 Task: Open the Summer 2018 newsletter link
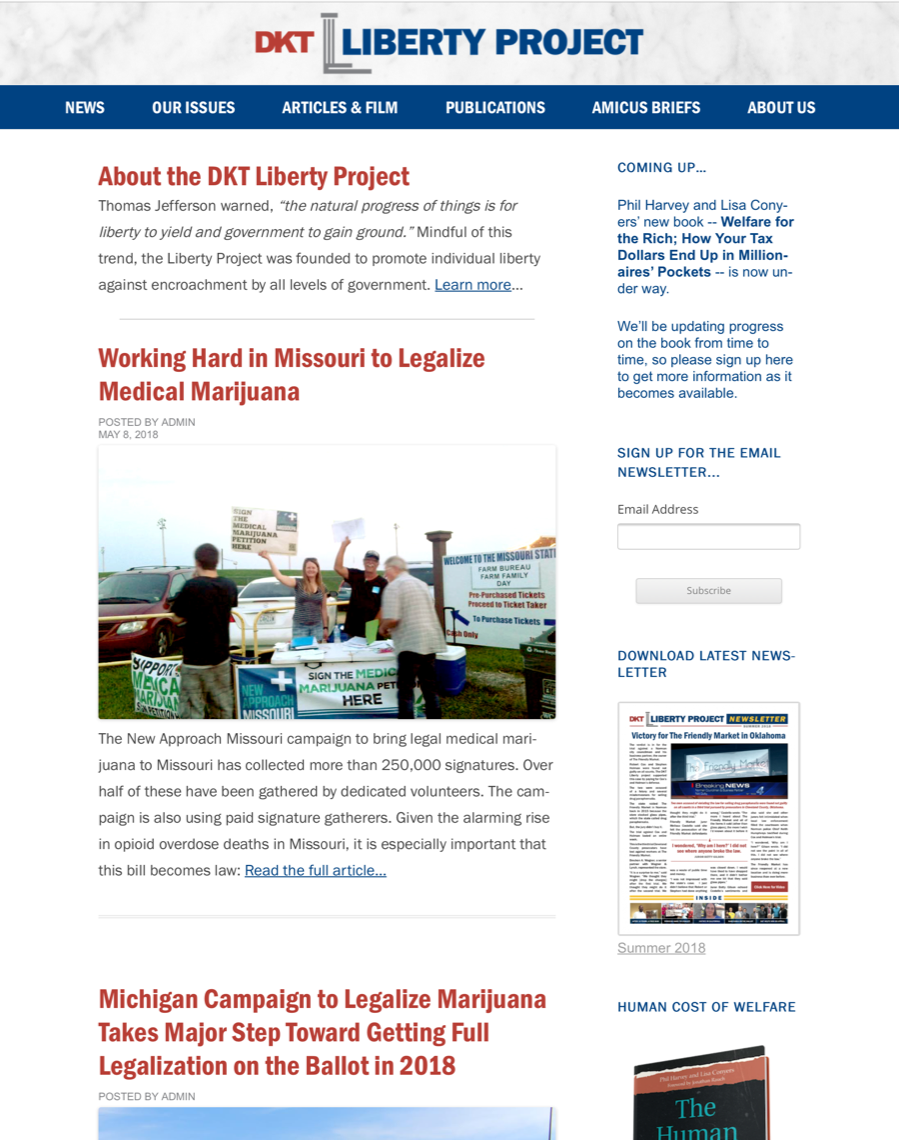pyautogui.click(x=661, y=948)
